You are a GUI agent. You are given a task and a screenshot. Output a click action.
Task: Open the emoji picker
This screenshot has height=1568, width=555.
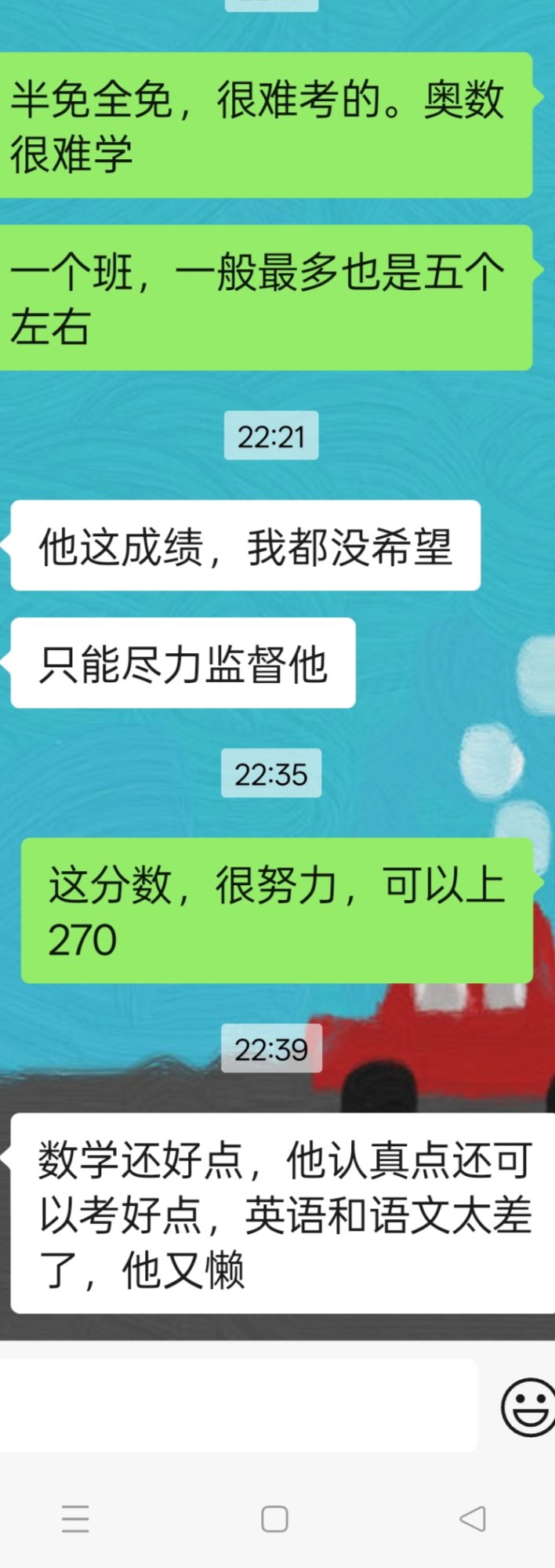(x=528, y=1406)
